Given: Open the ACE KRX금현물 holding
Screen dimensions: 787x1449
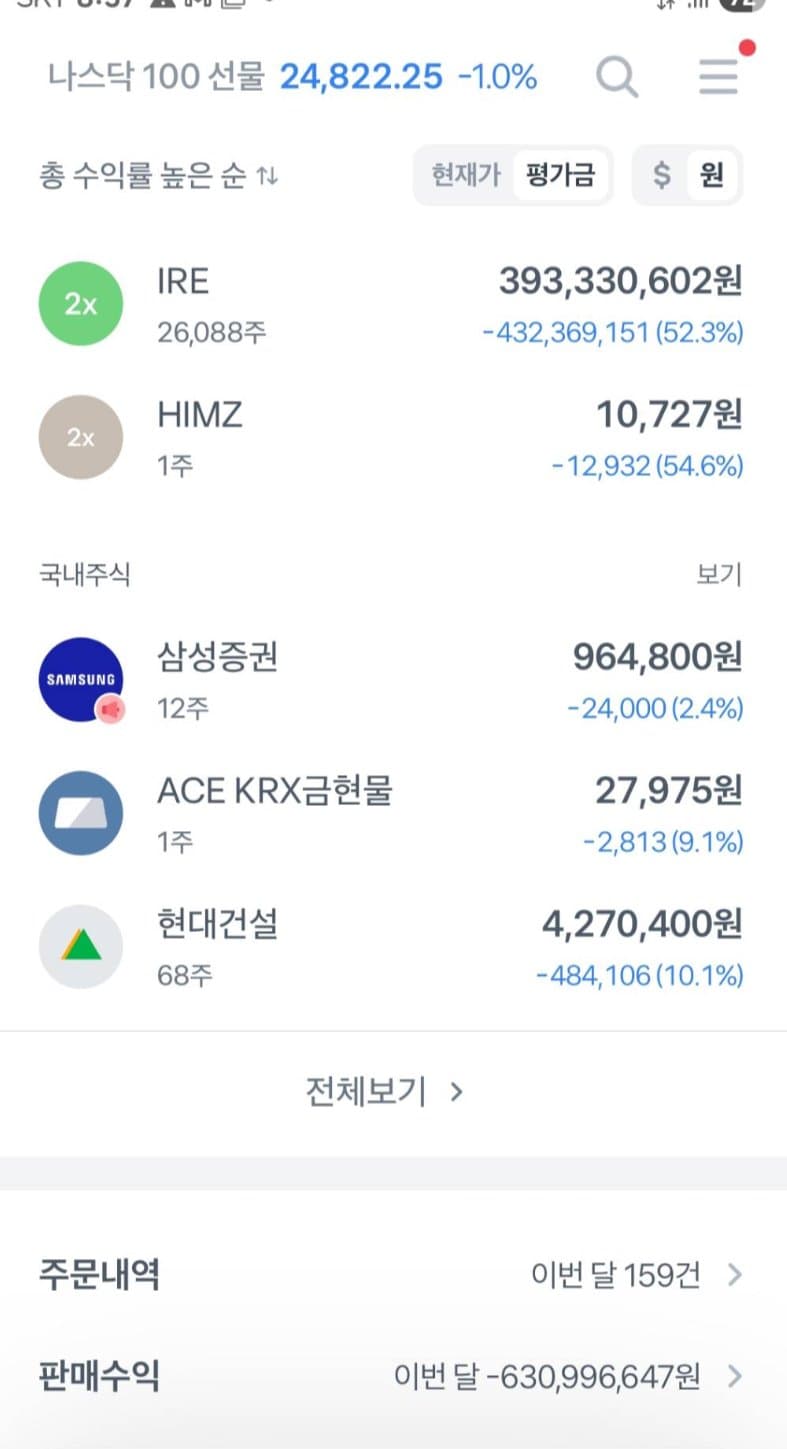Looking at the screenshot, I should (x=390, y=813).
